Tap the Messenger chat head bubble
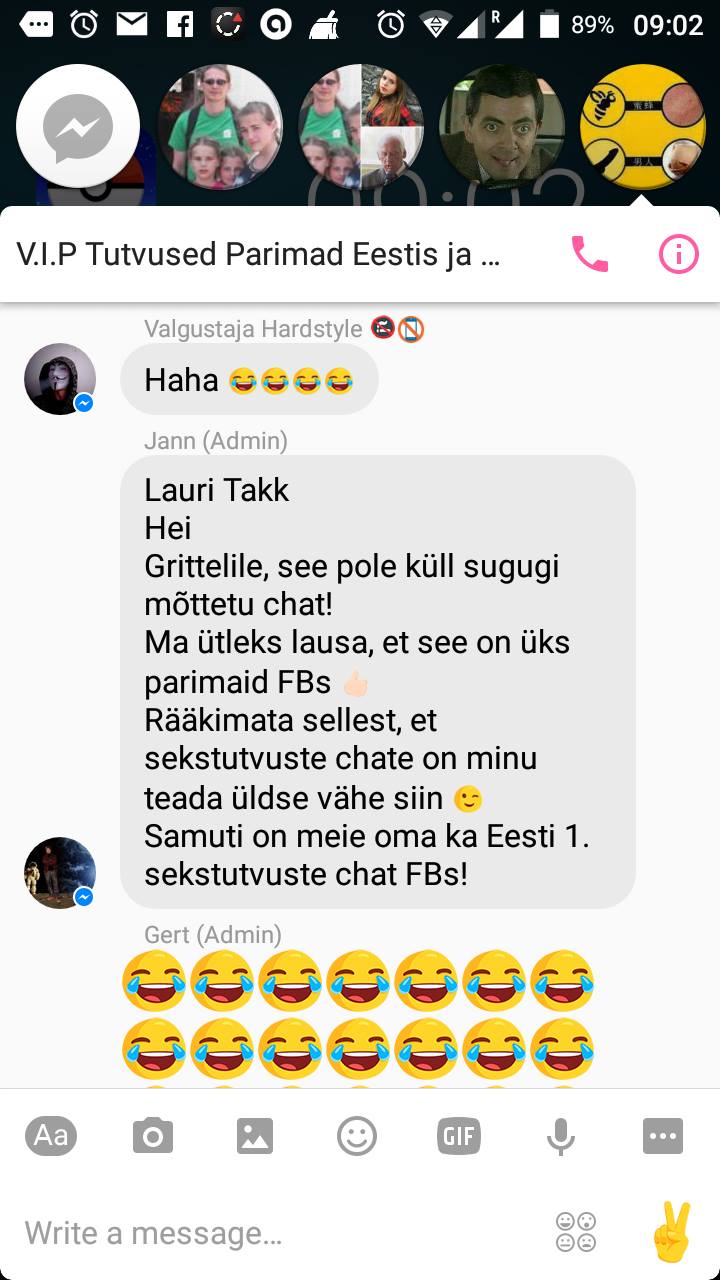 pyautogui.click(x=78, y=127)
